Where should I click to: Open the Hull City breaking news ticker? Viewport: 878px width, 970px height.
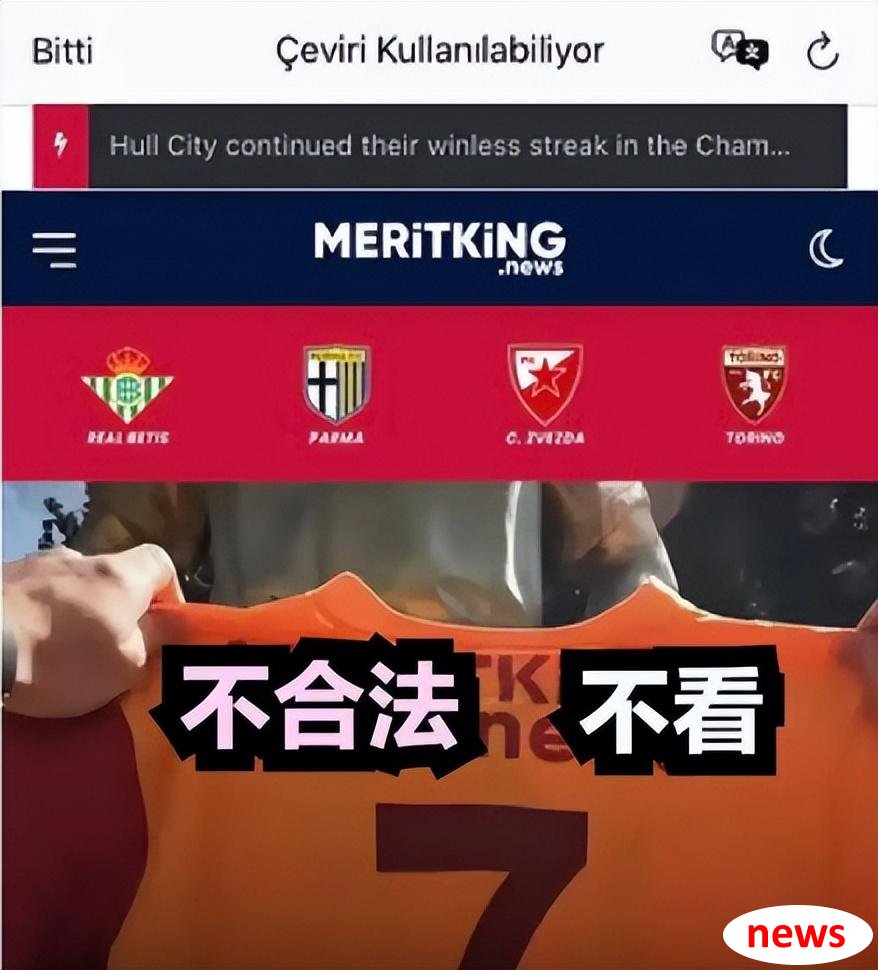pos(449,146)
